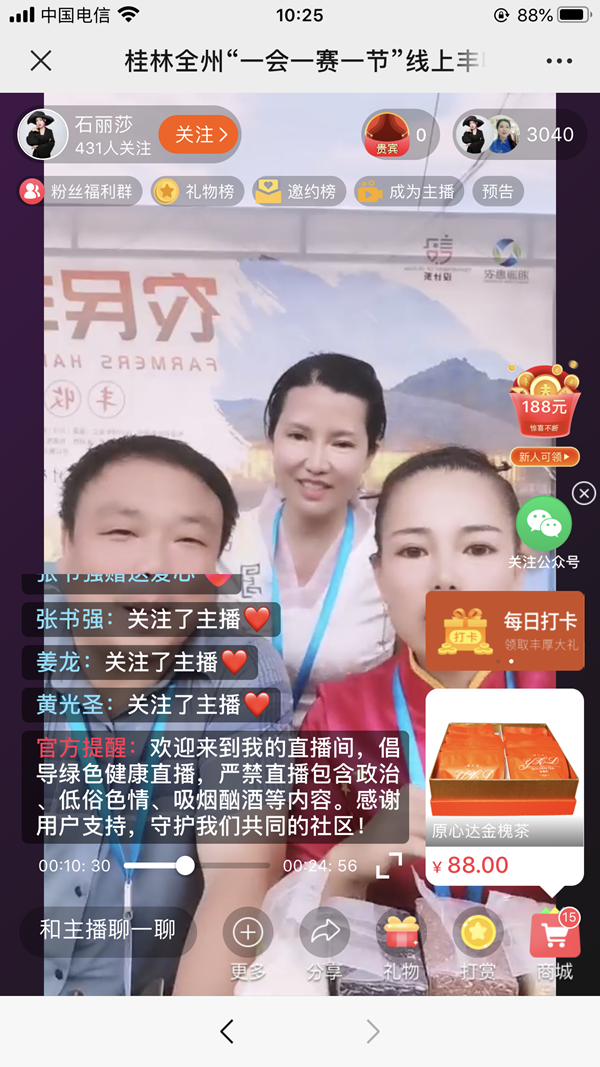
Task: Close the live stream page
Action: 41,61
